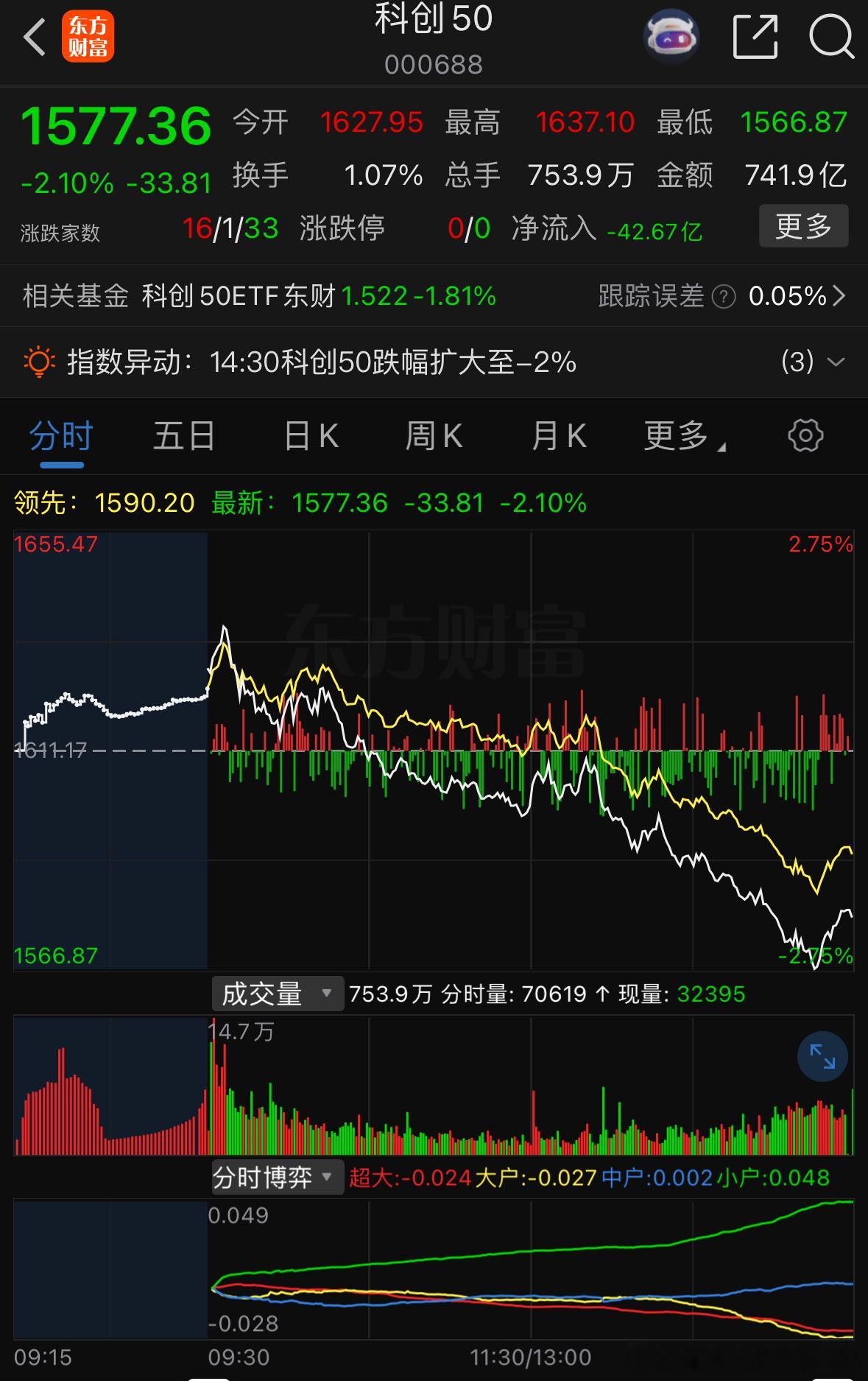Viewport: 868px width, 1381px height.
Task: Tap the 更多 button for more quote data
Action: click(803, 225)
